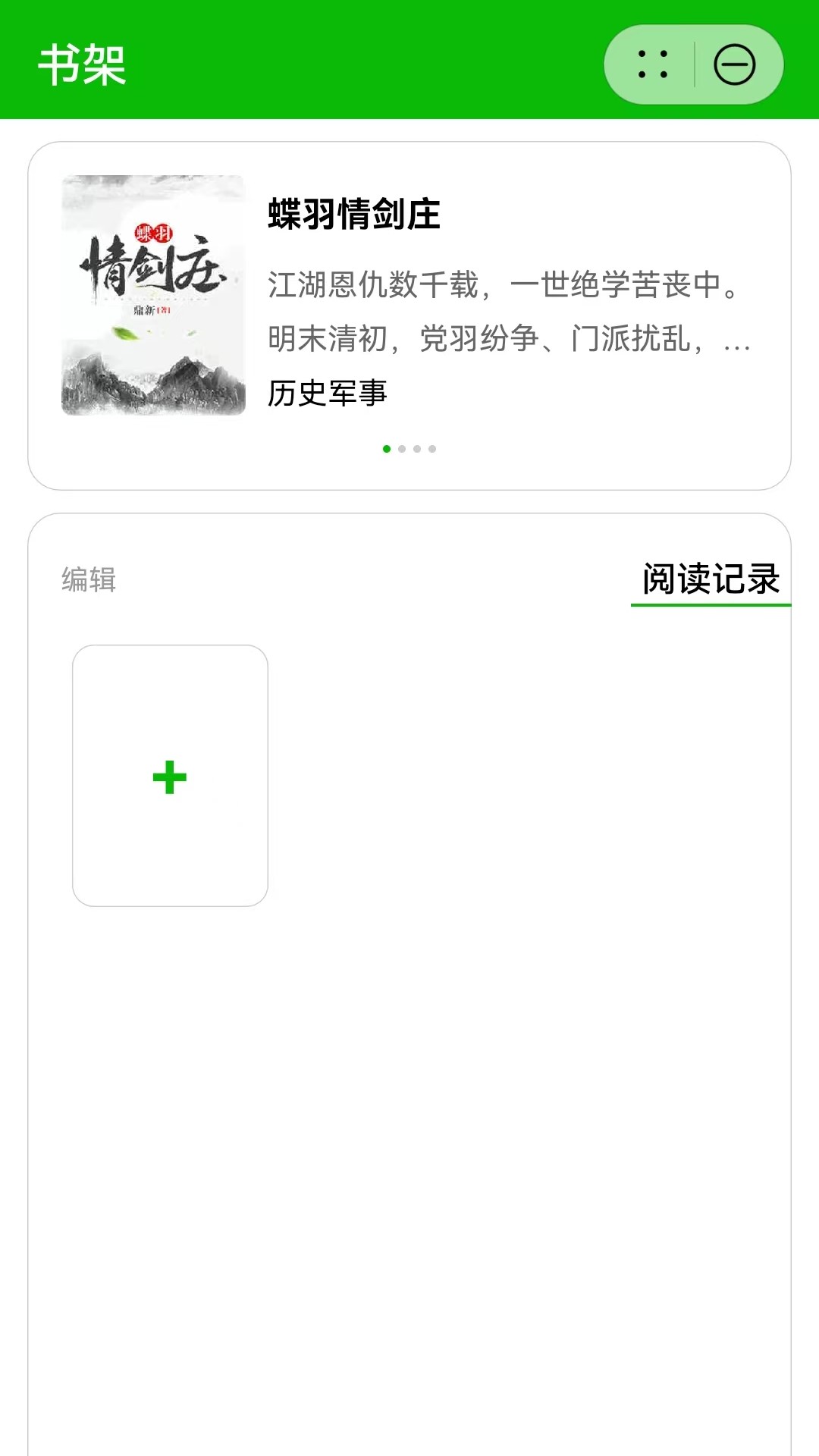
Task: Select the second carousel page dot
Action: pyautogui.click(x=402, y=449)
